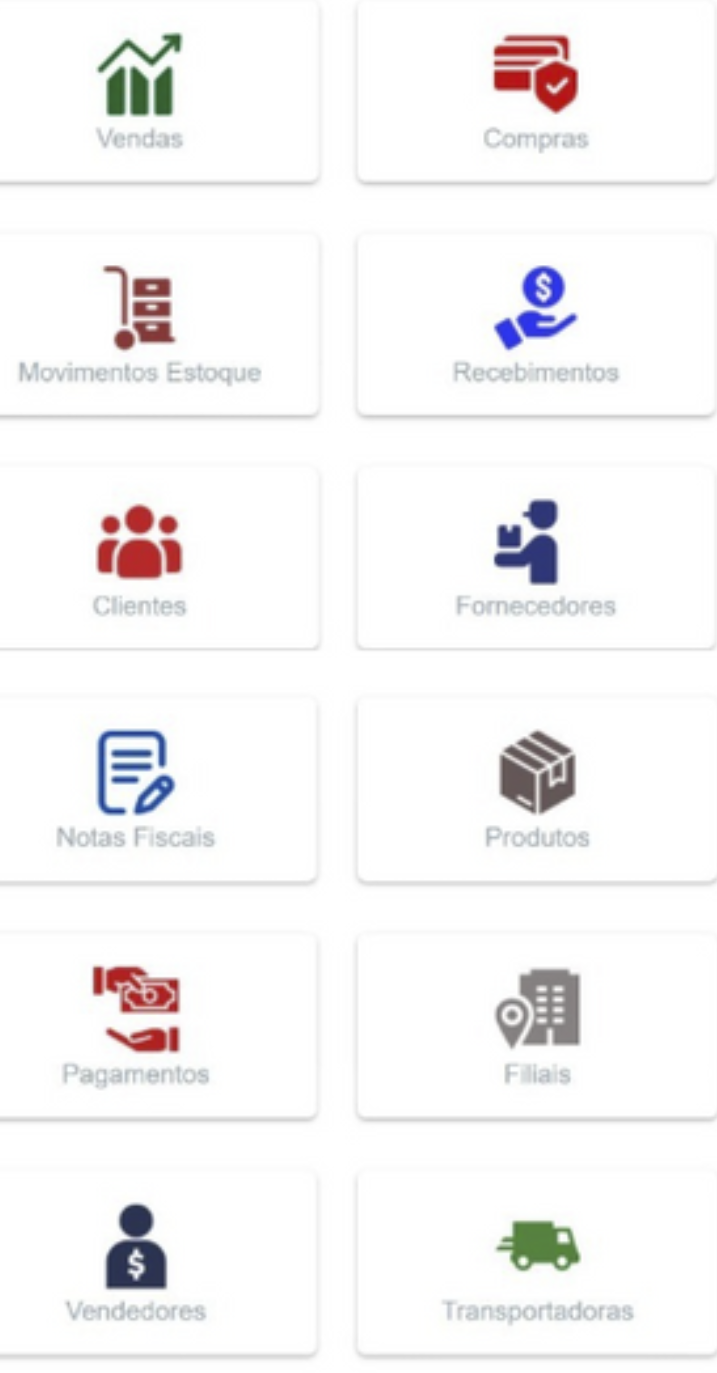
Task: Open the Transportadoras card
Action: (536, 1260)
